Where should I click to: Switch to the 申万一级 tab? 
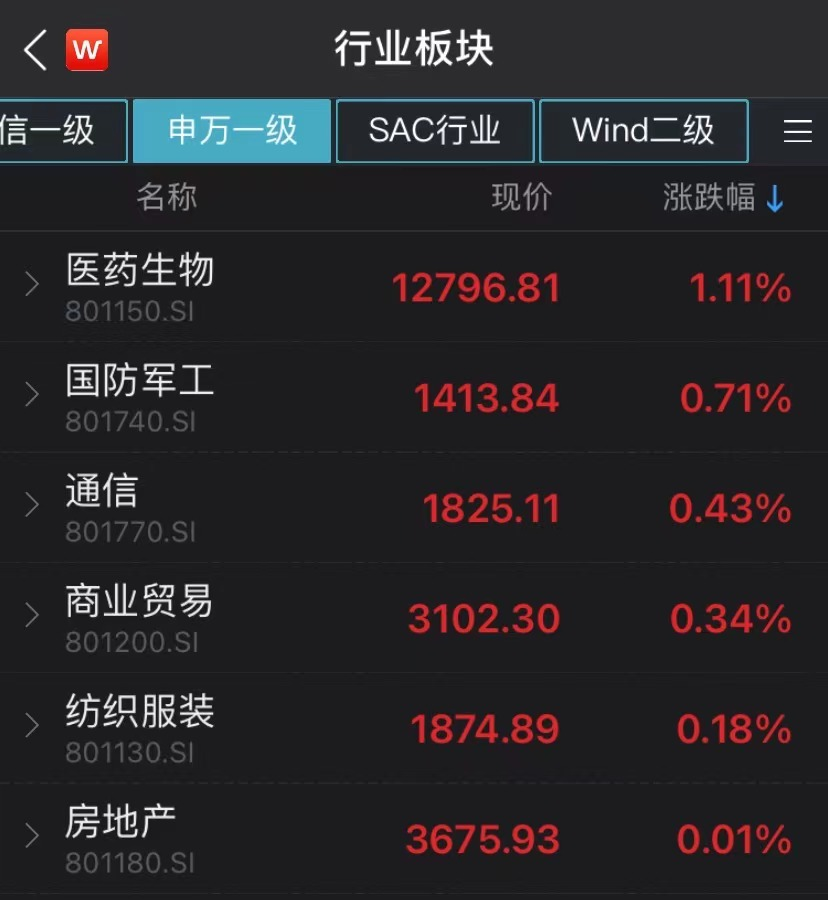pos(232,131)
